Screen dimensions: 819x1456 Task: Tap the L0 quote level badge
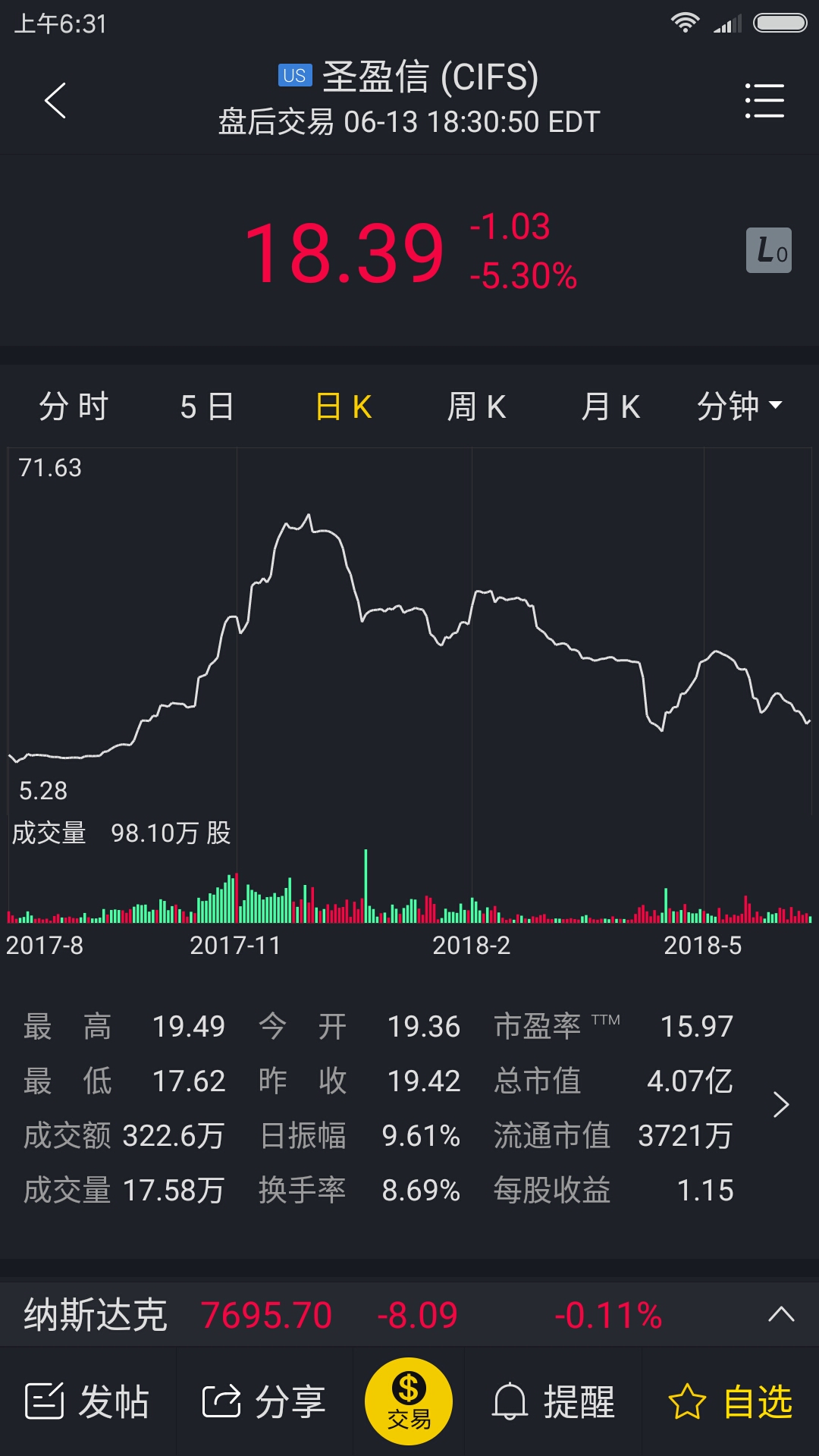pos(769,250)
